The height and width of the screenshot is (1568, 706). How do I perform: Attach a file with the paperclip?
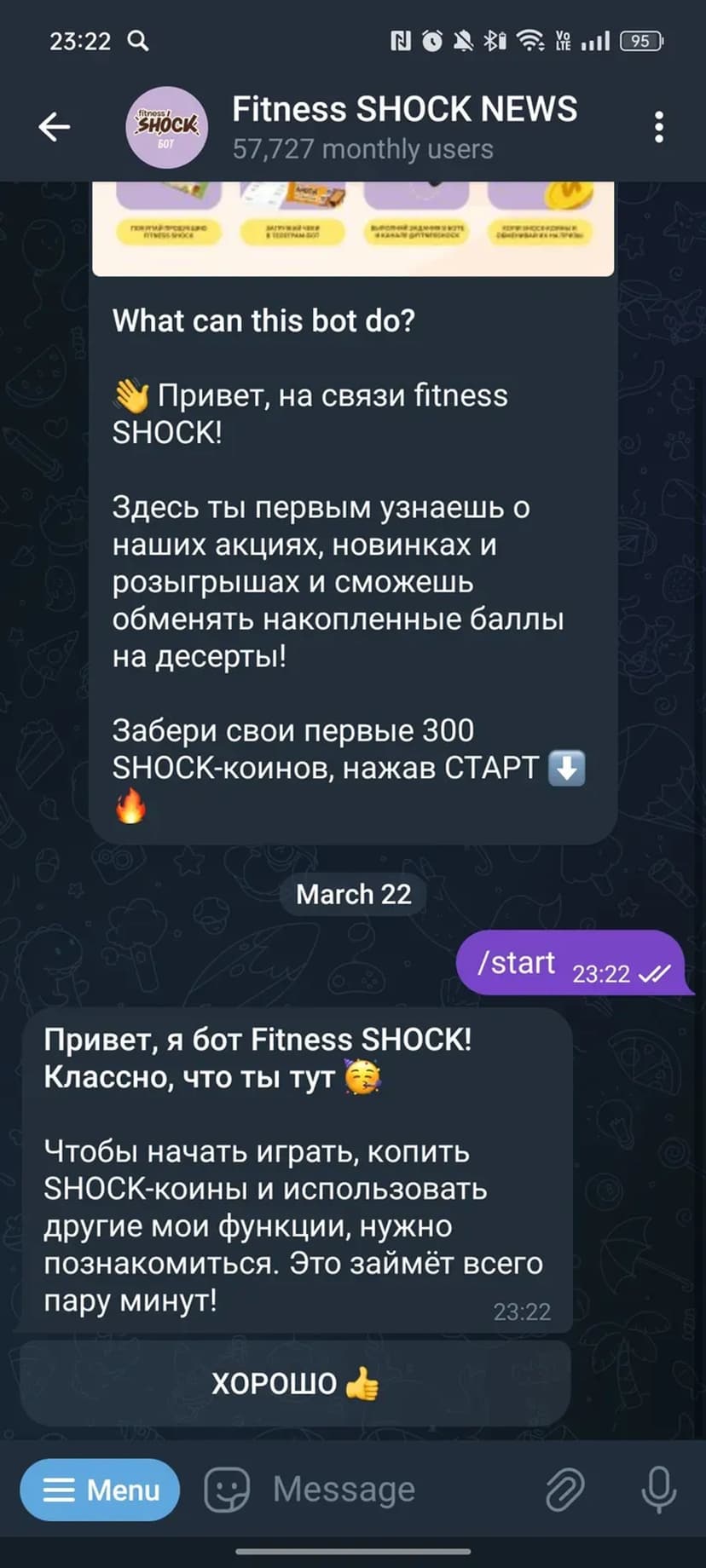(x=564, y=1490)
